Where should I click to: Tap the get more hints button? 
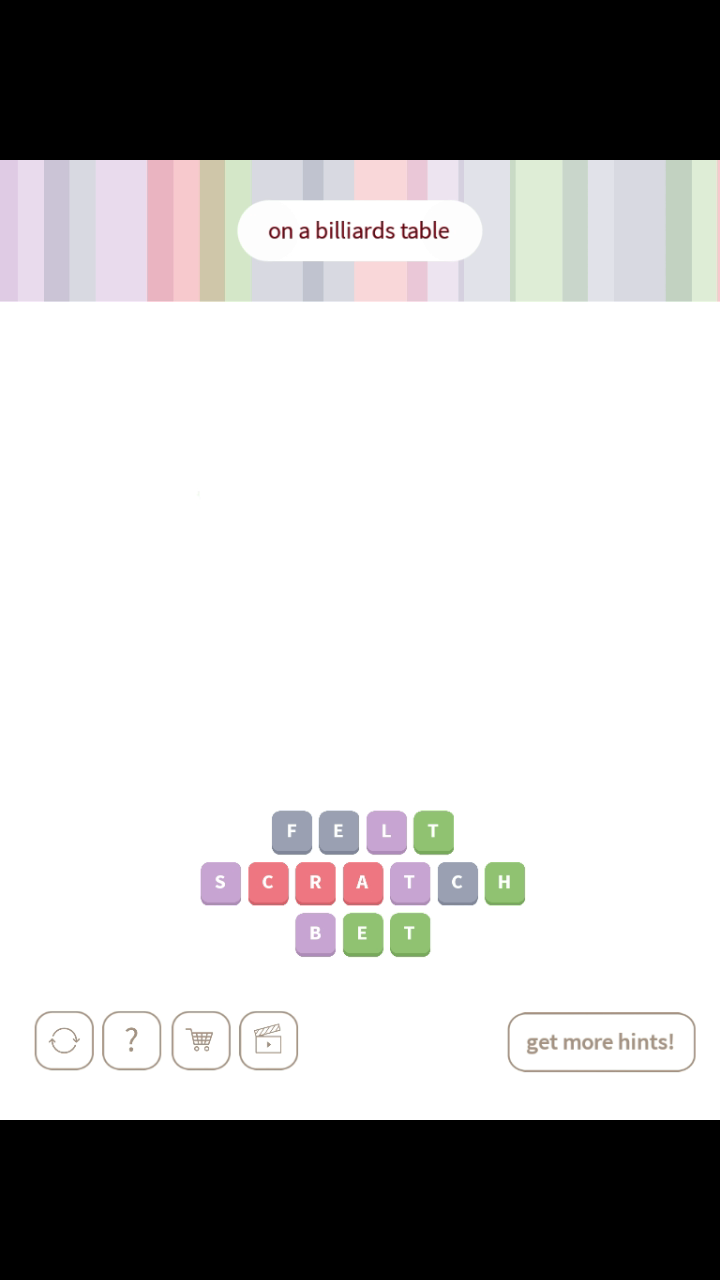[601, 1041]
